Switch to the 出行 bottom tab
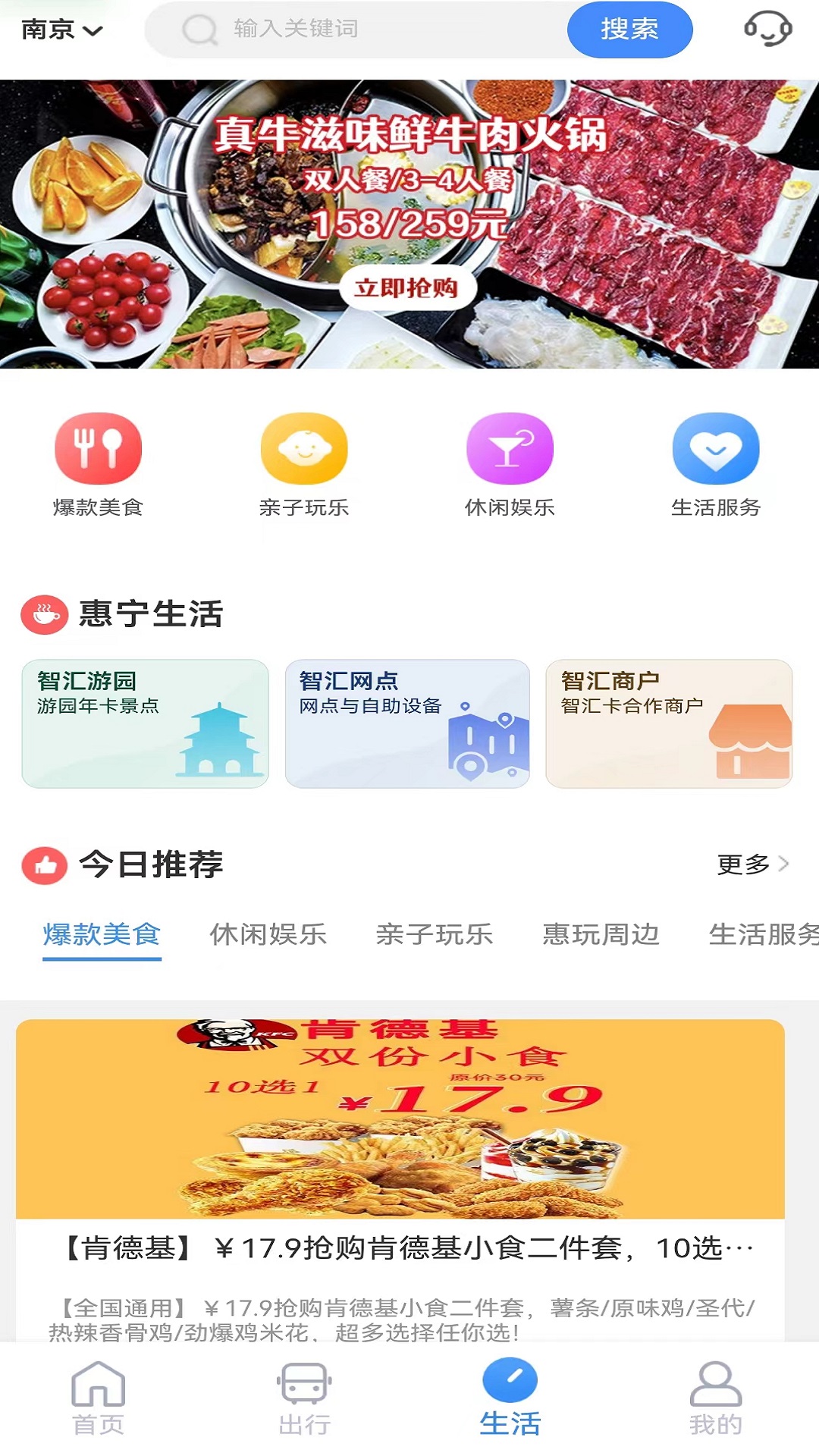The width and height of the screenshot is (819, 1456). click(304, 1398)
